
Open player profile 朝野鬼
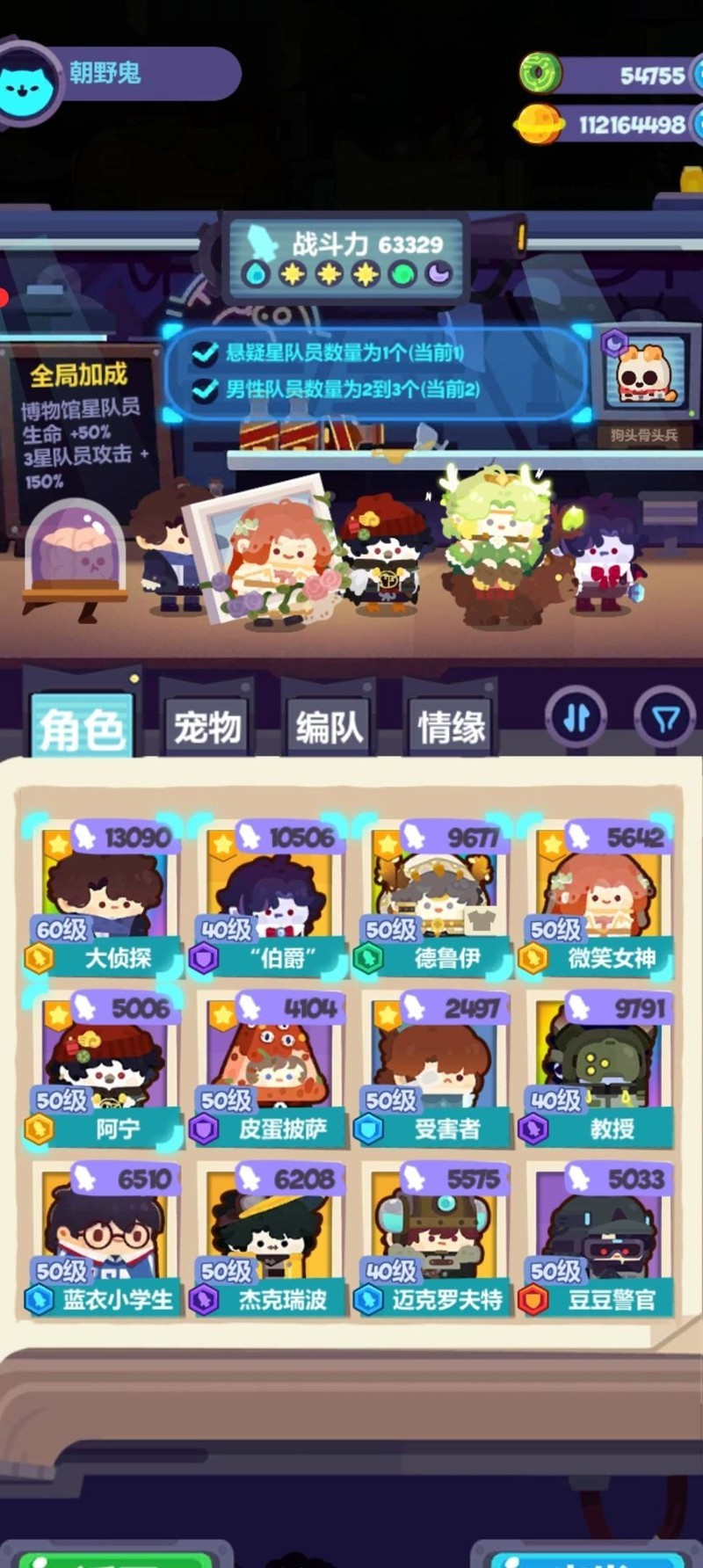105,73
